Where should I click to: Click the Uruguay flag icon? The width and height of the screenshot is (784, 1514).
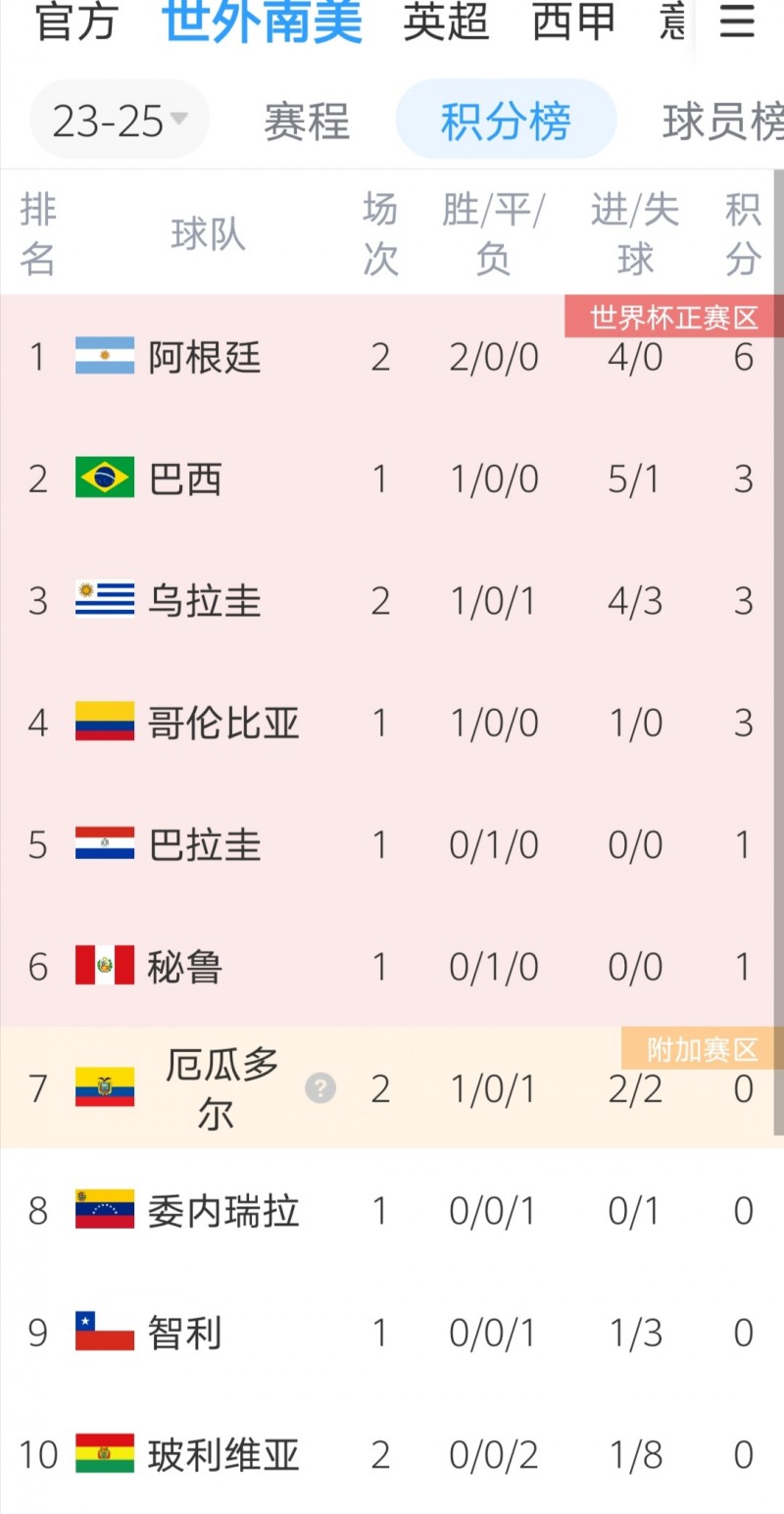[101, 601]
